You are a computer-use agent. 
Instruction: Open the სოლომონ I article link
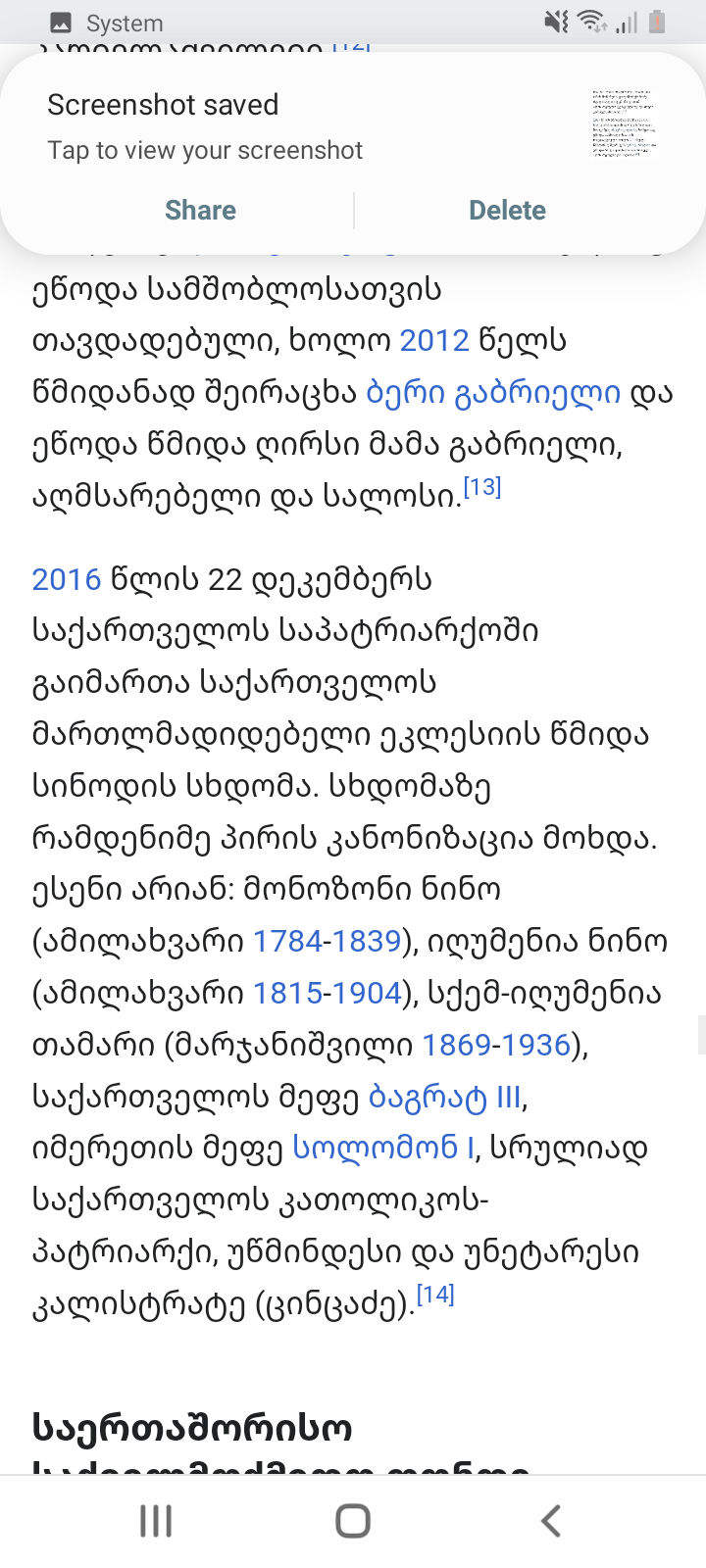pyautogui.click(x=383, y=1149)
